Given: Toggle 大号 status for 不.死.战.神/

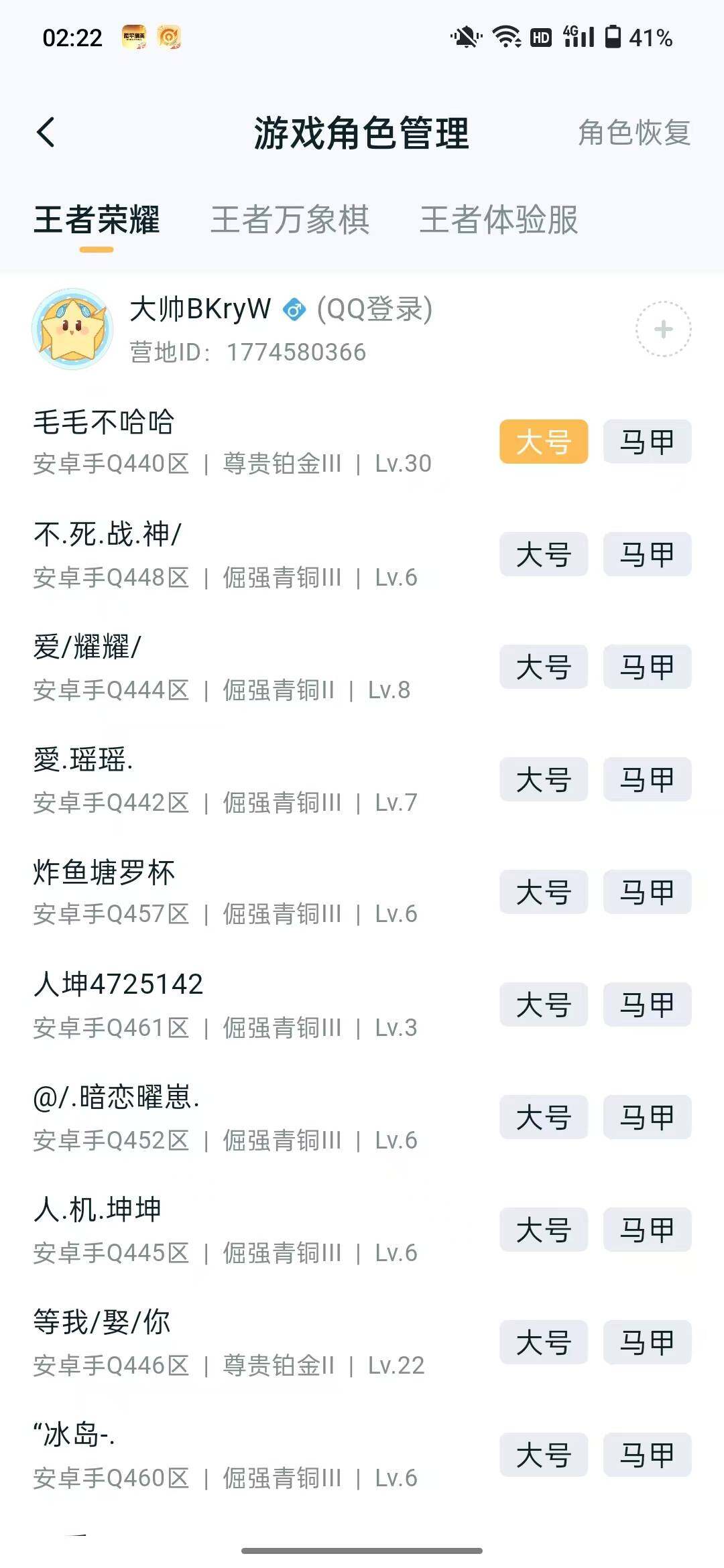Looking at the screenshot, I should click(x=543, y=555).
